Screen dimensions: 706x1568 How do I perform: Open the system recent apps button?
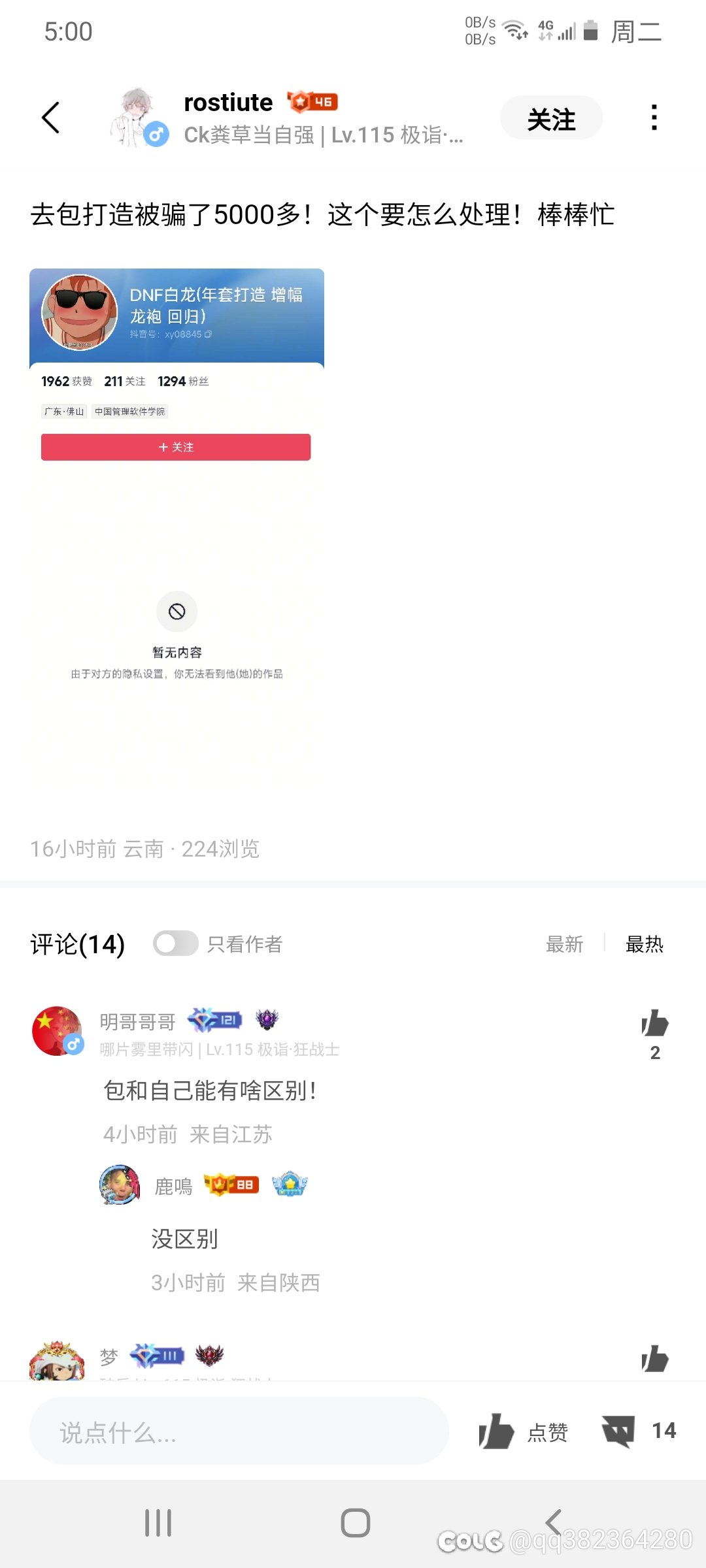[x=158, y=1523]
